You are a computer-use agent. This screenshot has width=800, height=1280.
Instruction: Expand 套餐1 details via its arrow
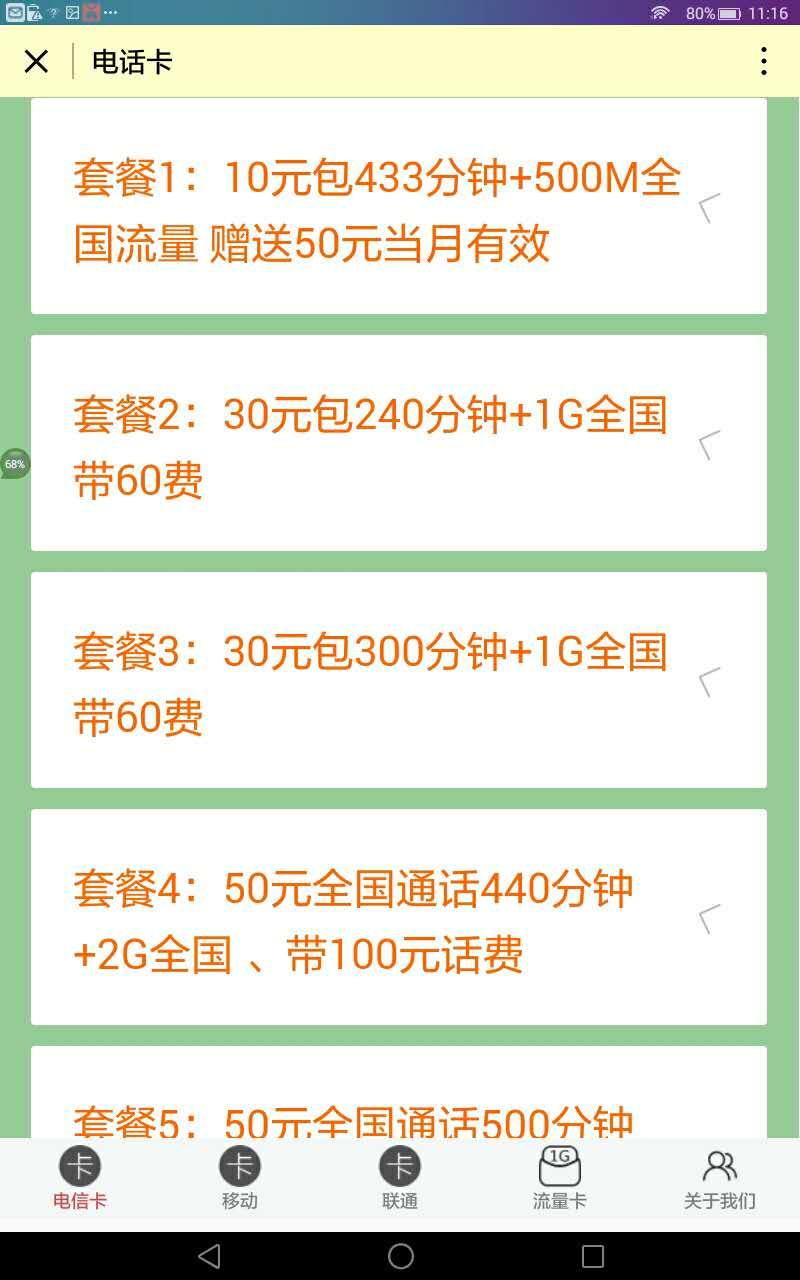pyautogui.click(x=709, y=207)
